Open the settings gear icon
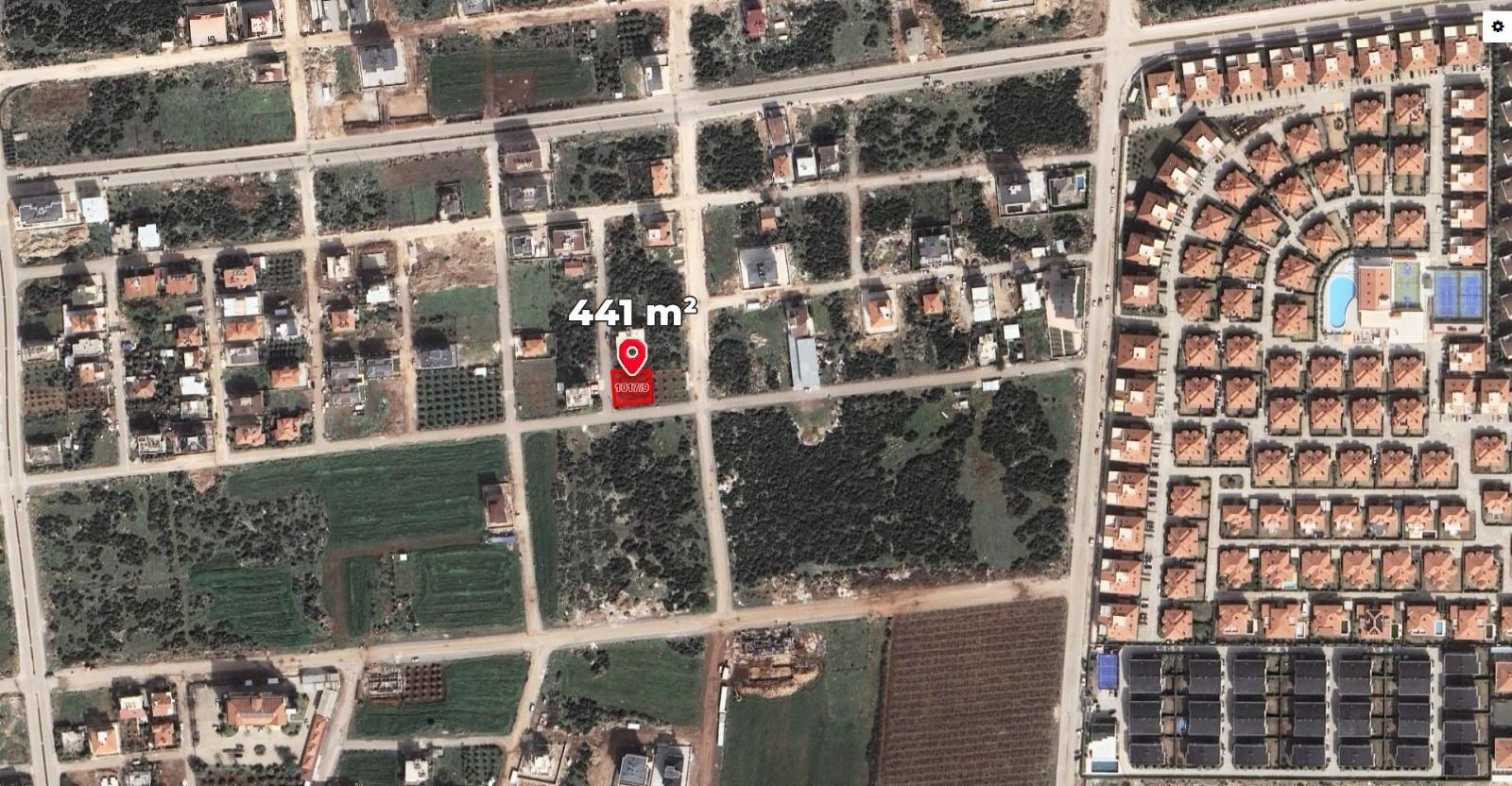1512x786 pixels. (x=1497, y=26)
